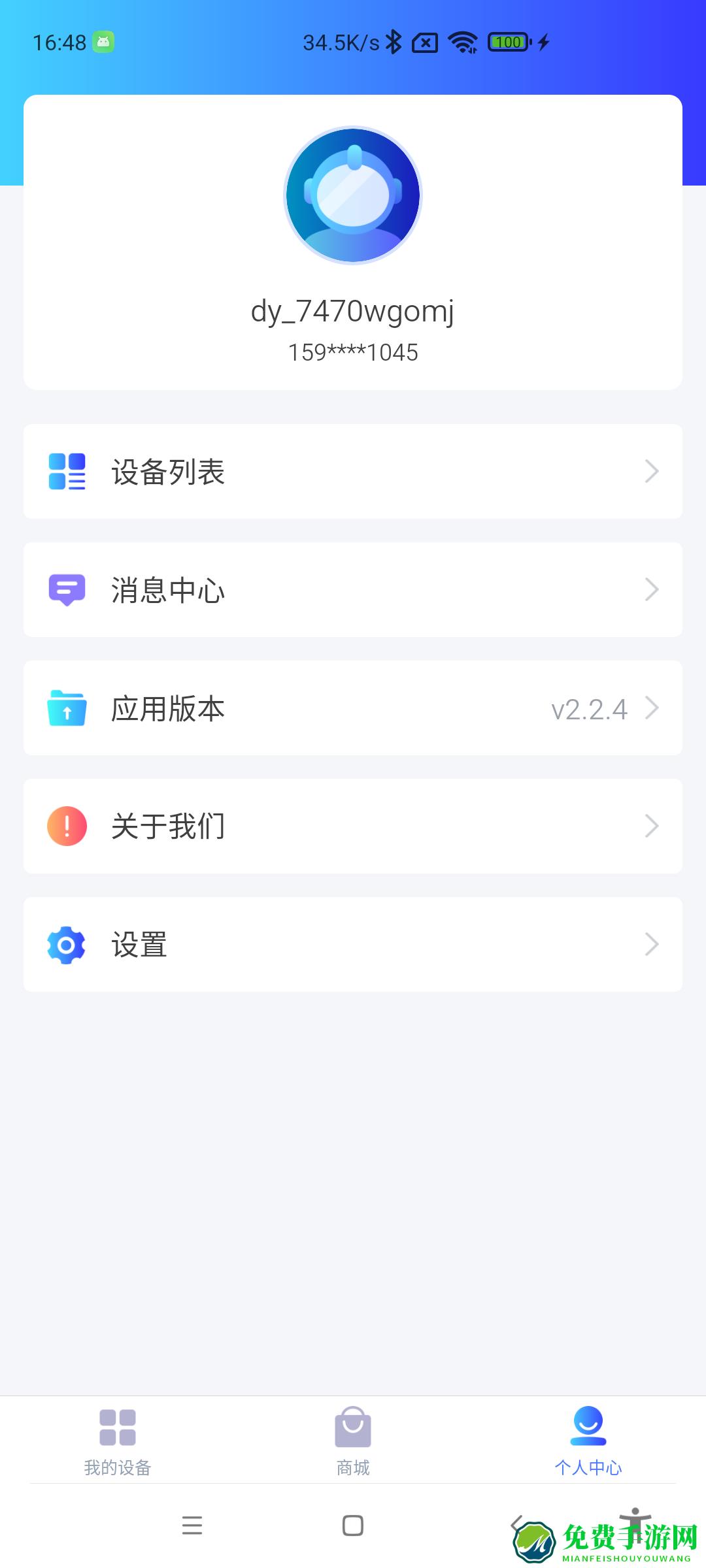Click the username dy_7470wgomj
Image resolution: width=706 pixels, height=1568 pixels.
[353, 312]
